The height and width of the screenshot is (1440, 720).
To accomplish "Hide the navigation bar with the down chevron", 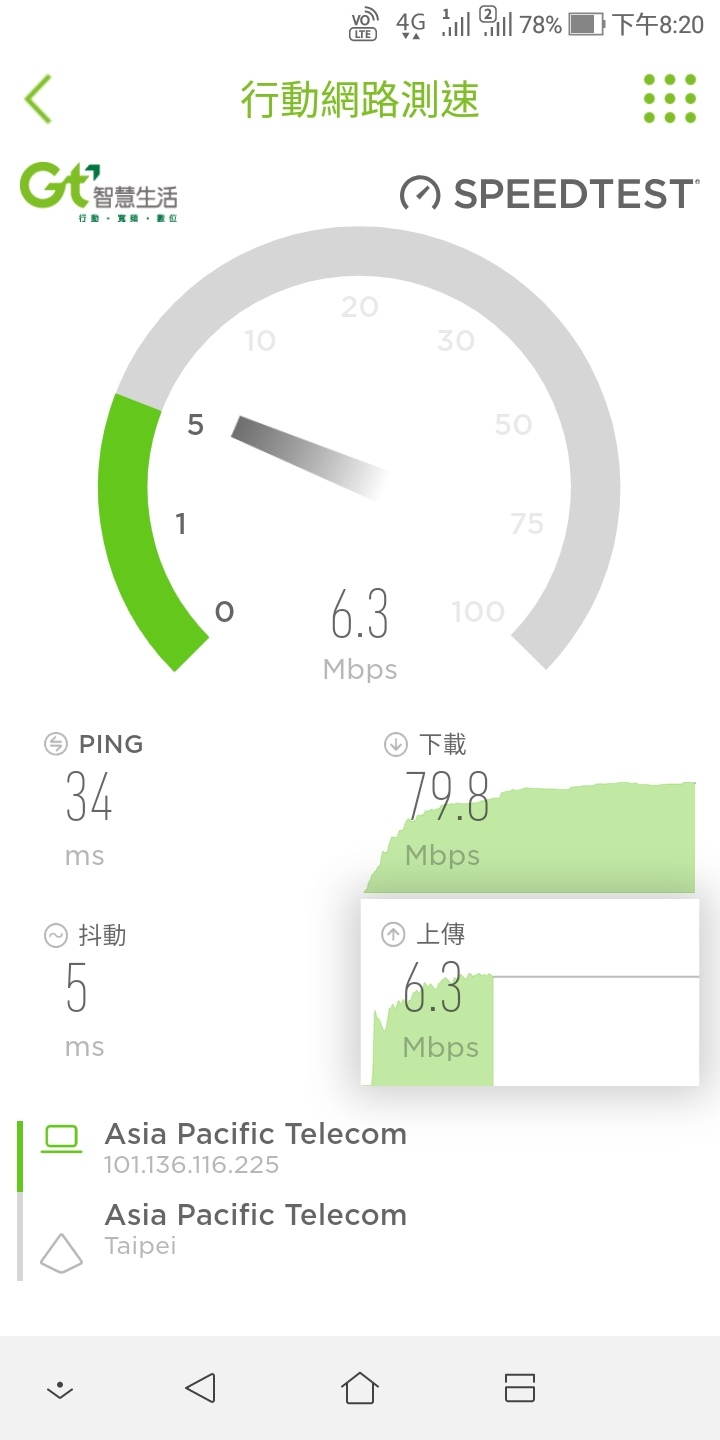I will [60, 1389].
